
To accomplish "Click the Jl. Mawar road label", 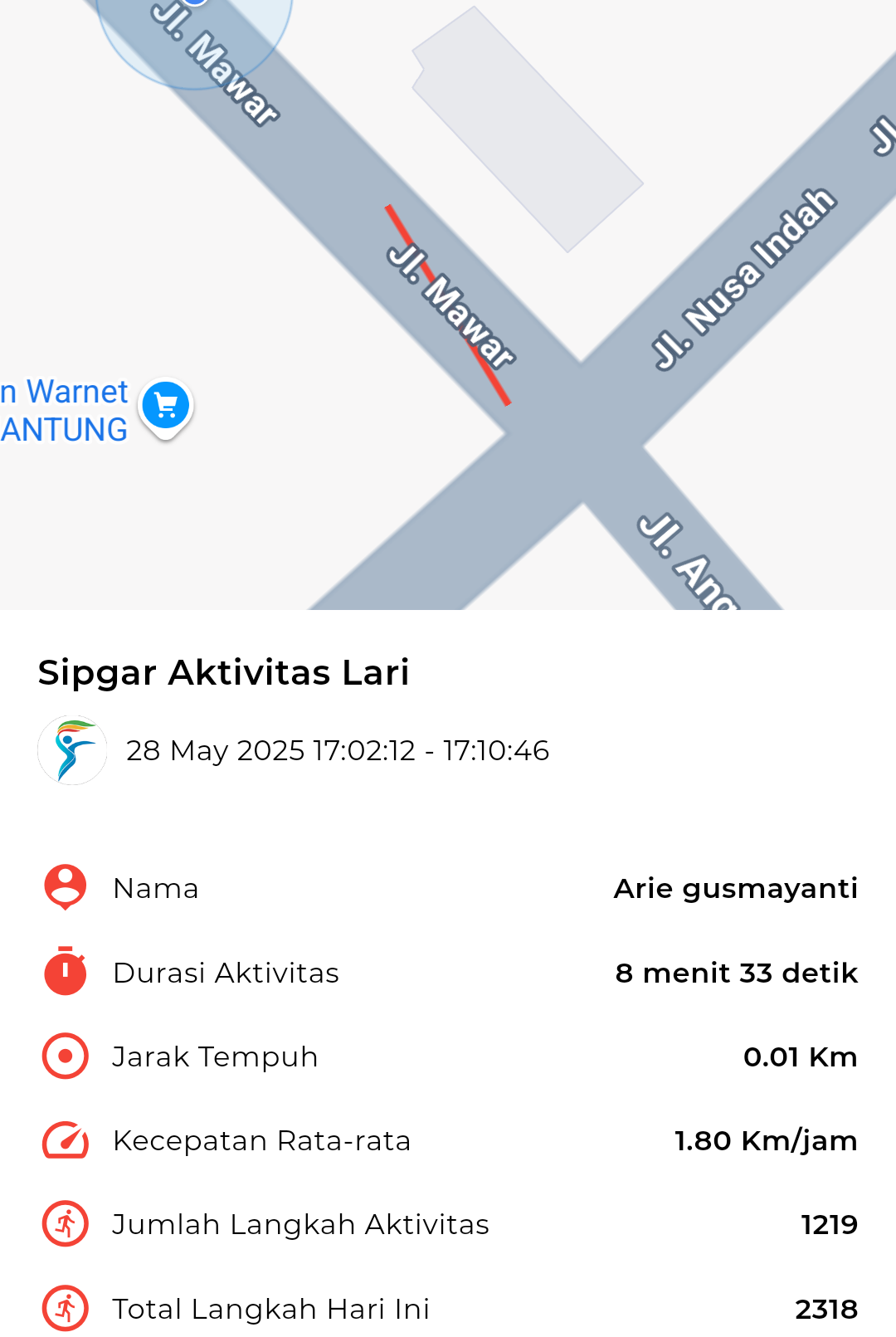I will [x=452, y=307].
